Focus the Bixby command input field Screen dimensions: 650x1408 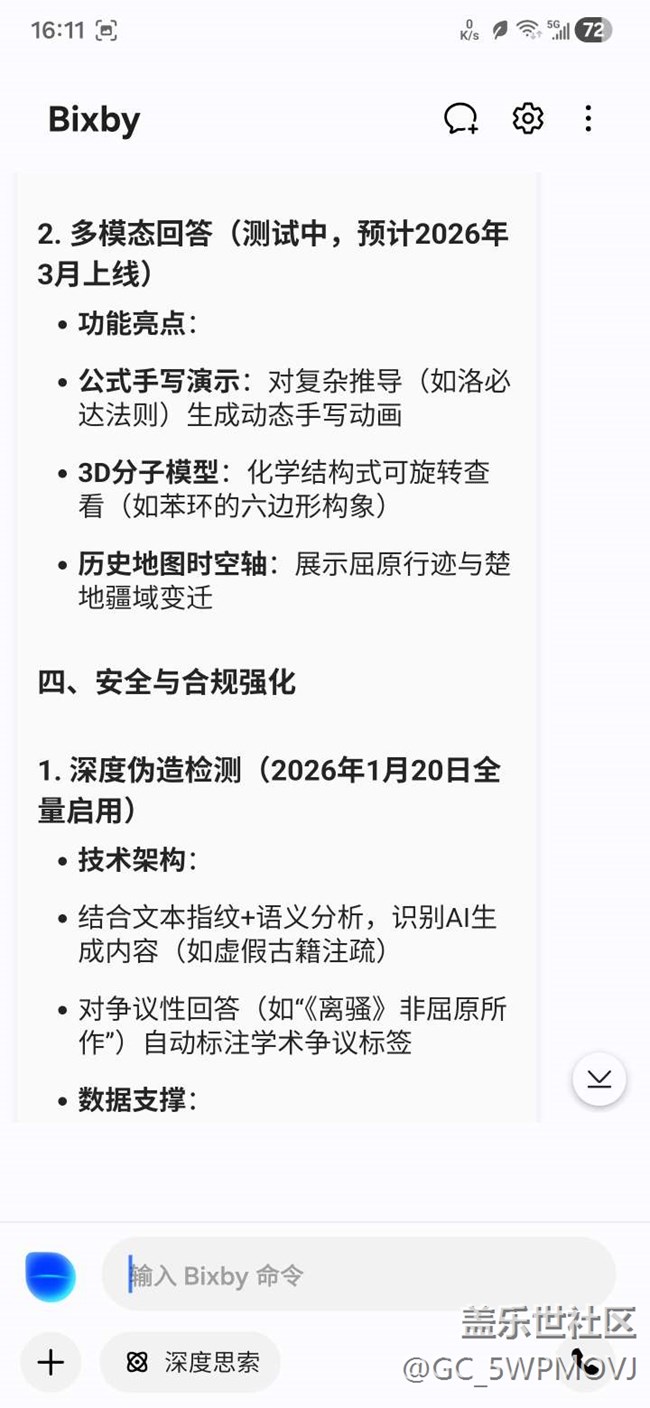coord(360,1276)
